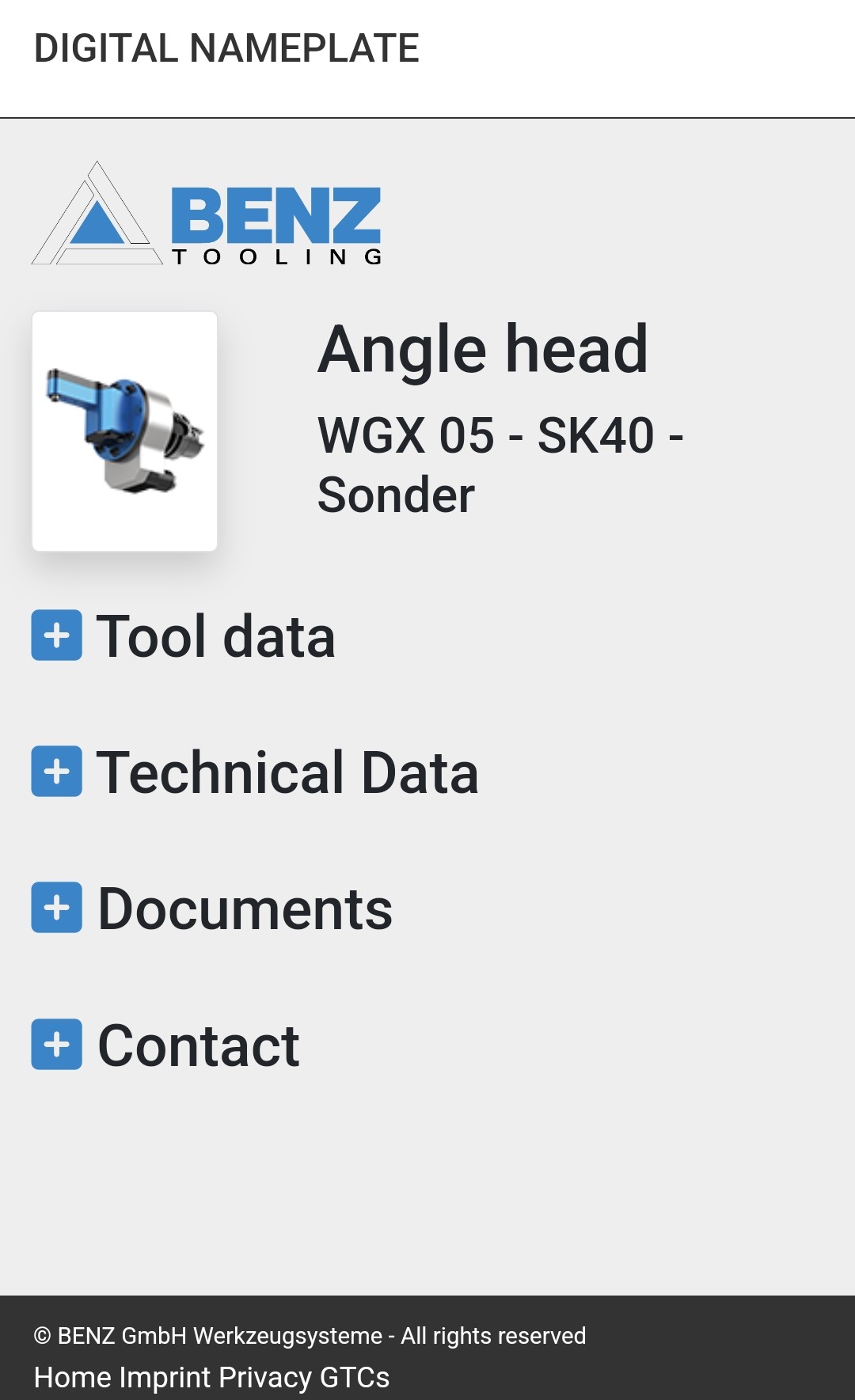Open the GTCs footer link
855x1400 pixels.
[355, 1378]
